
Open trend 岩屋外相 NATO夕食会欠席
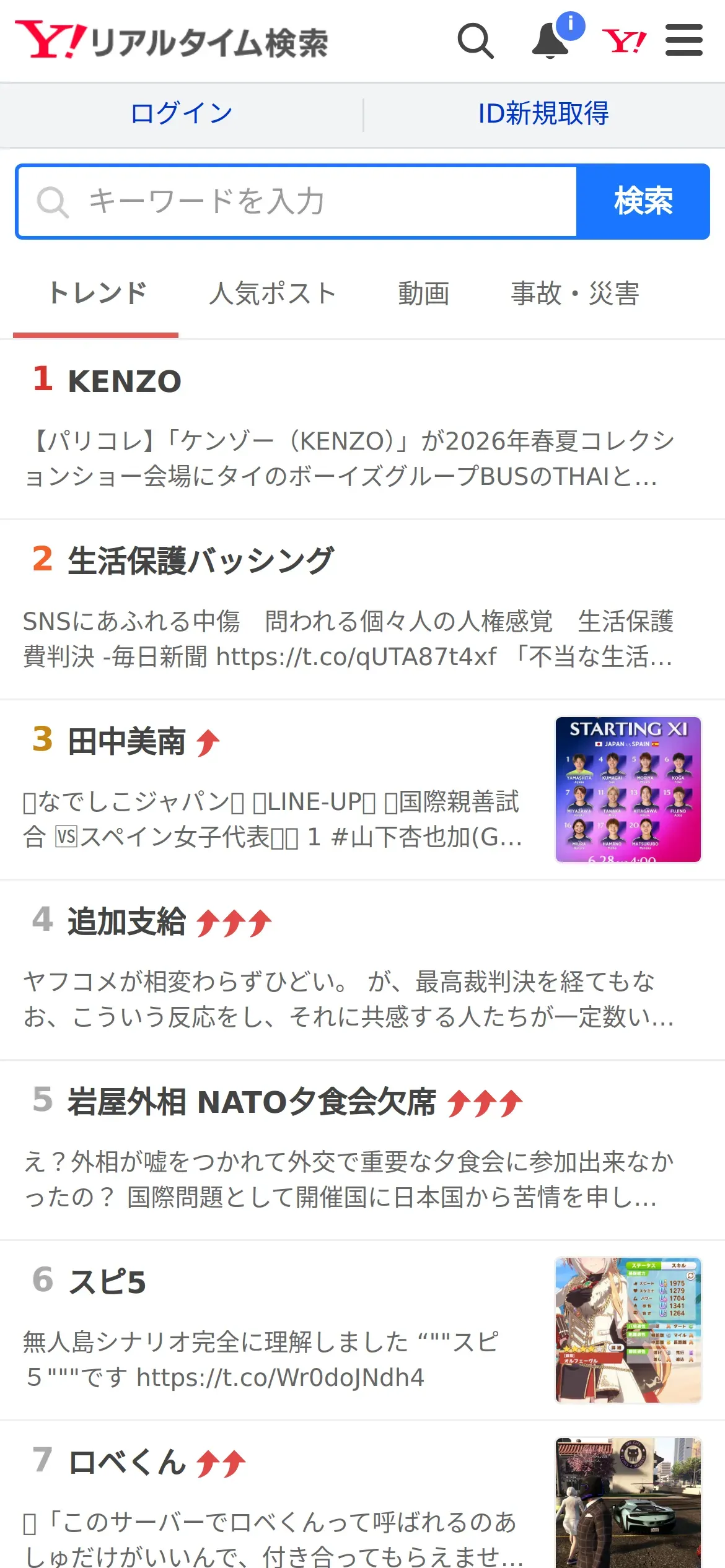tap(362, 1151)
